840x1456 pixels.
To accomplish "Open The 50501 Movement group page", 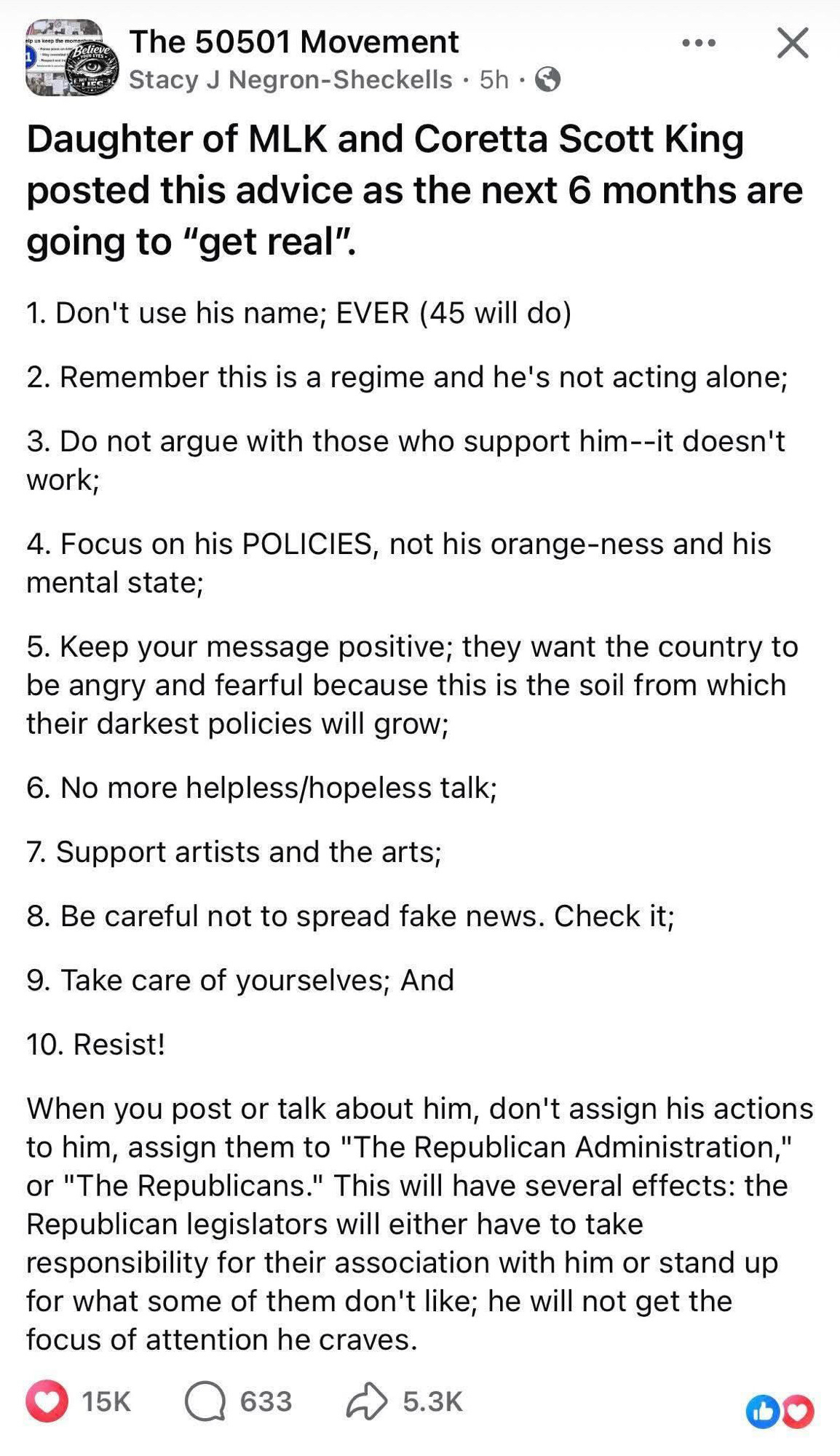I will pyautogui.click(x=293, y=42).
